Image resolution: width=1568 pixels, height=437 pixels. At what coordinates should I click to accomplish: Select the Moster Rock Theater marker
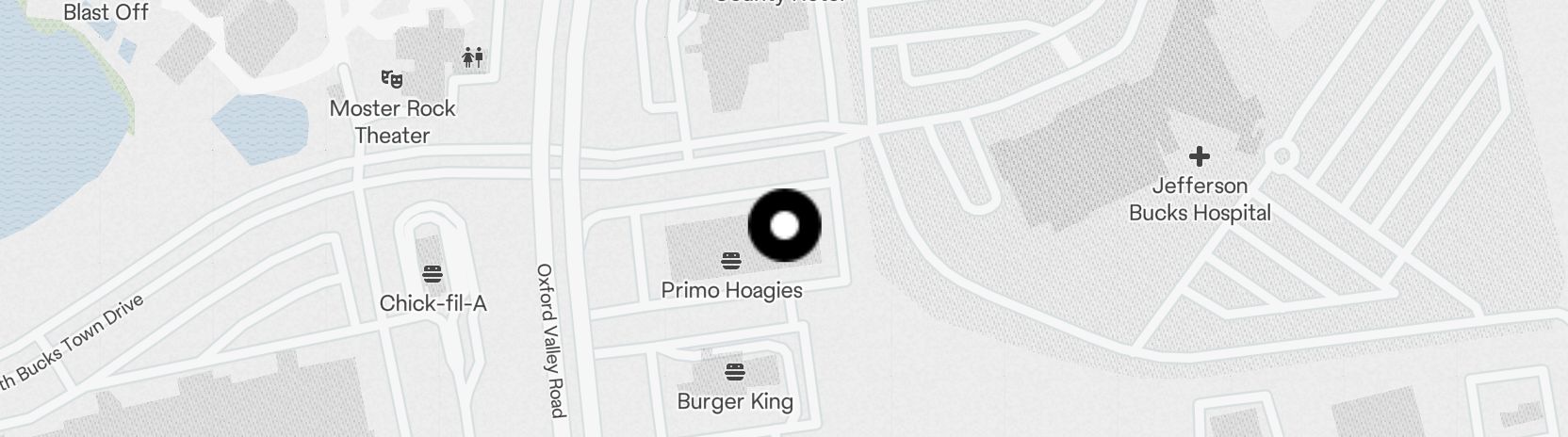(392, 79)
